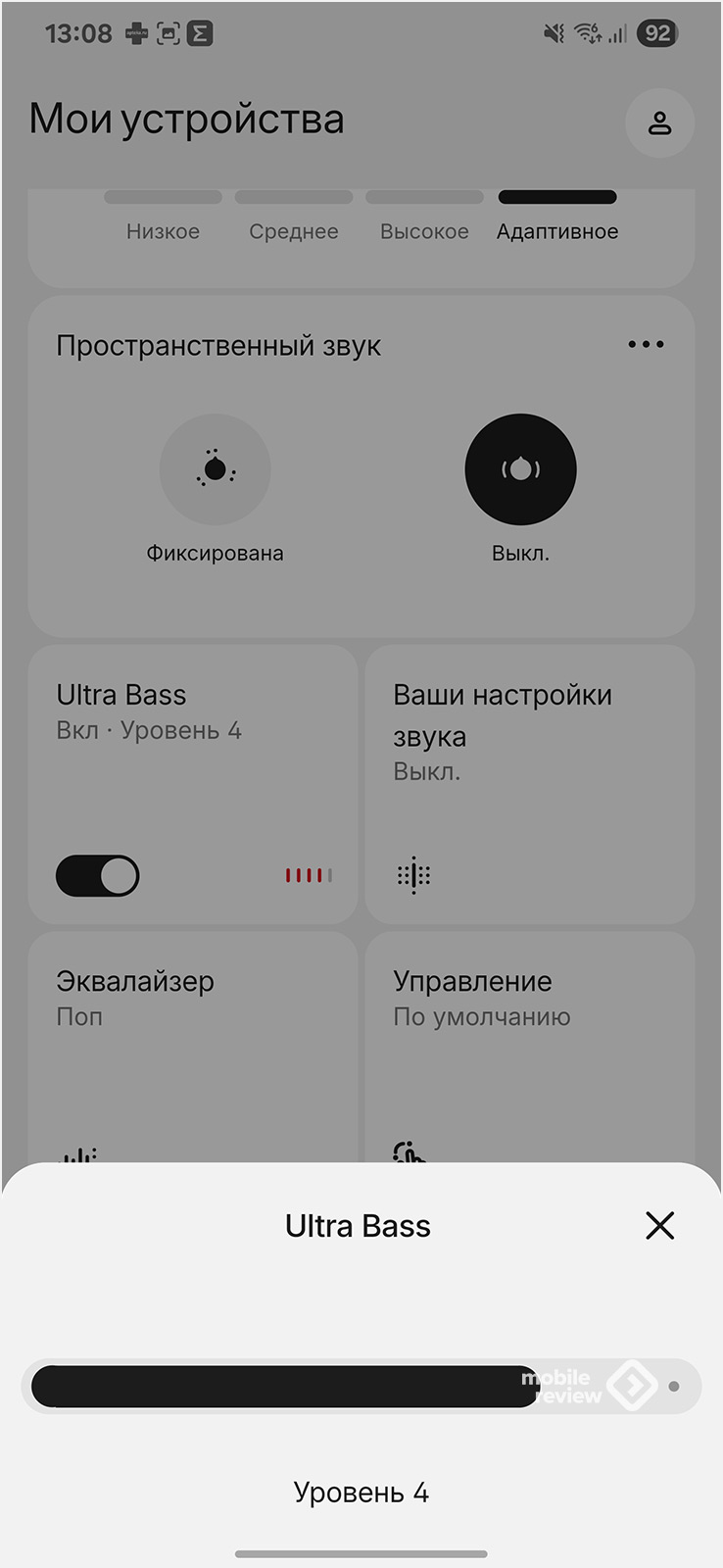
Task: Open Spatial audio overflow menu
Action: (x=646, y=345)
